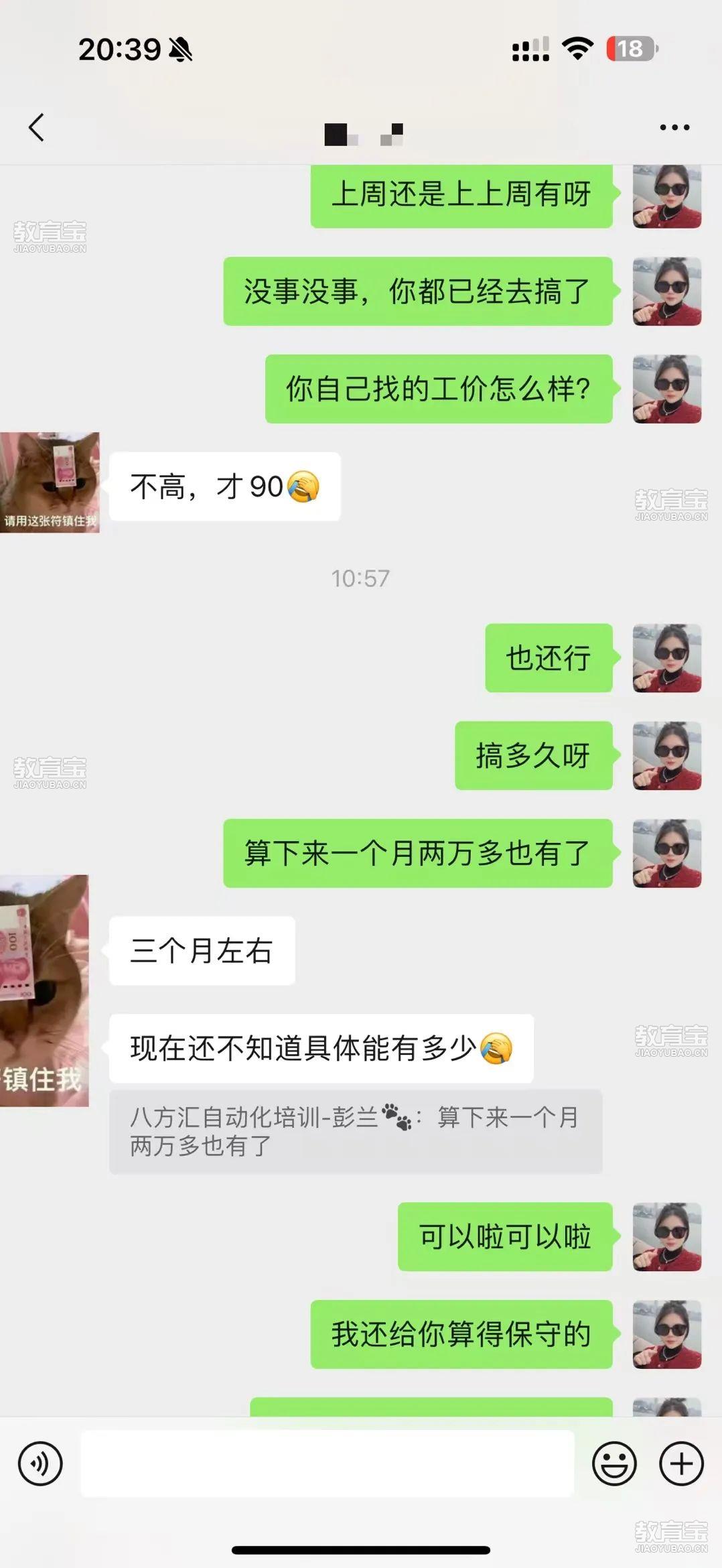Switch to voice message input

pyautogui.click(x=40, y=1463)
